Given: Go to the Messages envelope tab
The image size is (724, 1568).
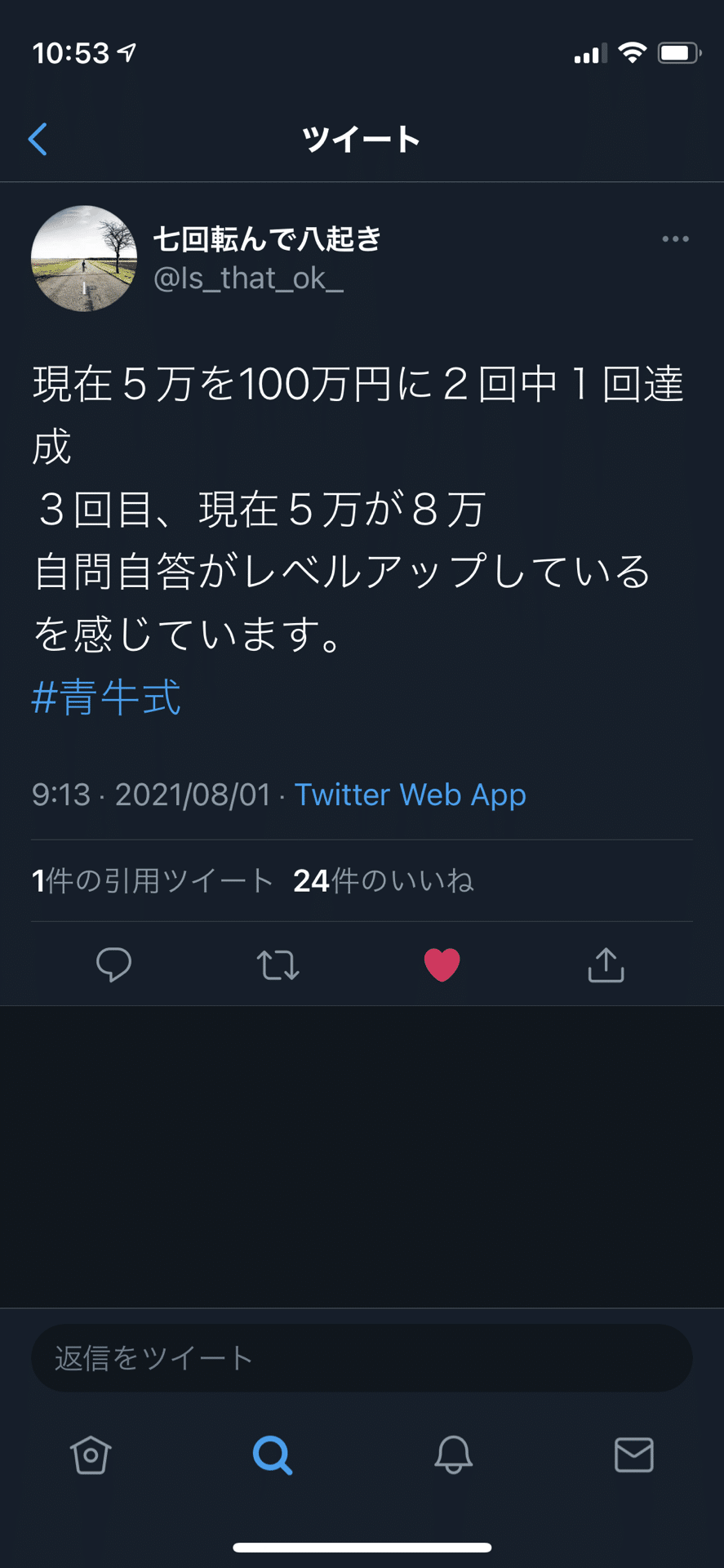Looking at the screenshot, I should click(633, 1454).
